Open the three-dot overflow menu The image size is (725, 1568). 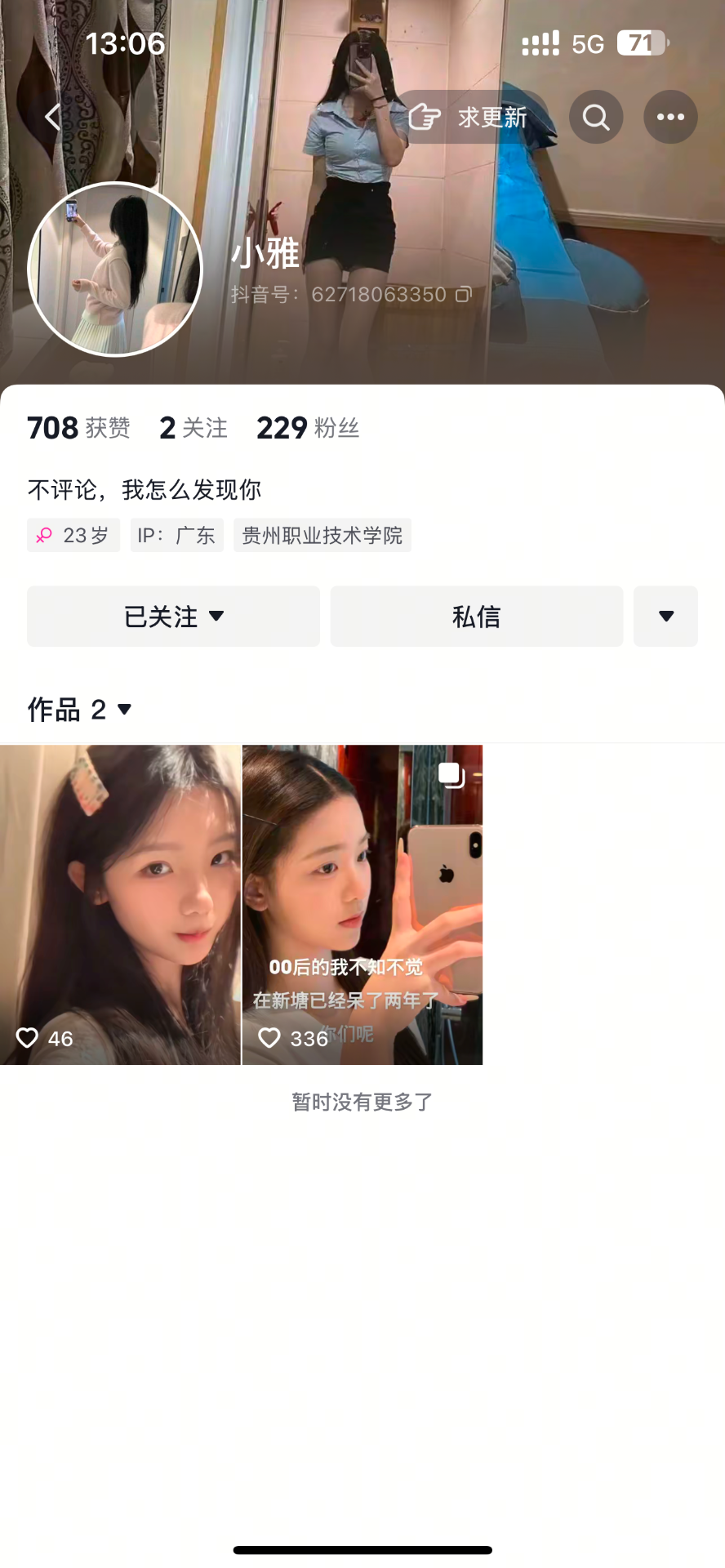pos(670,118)
